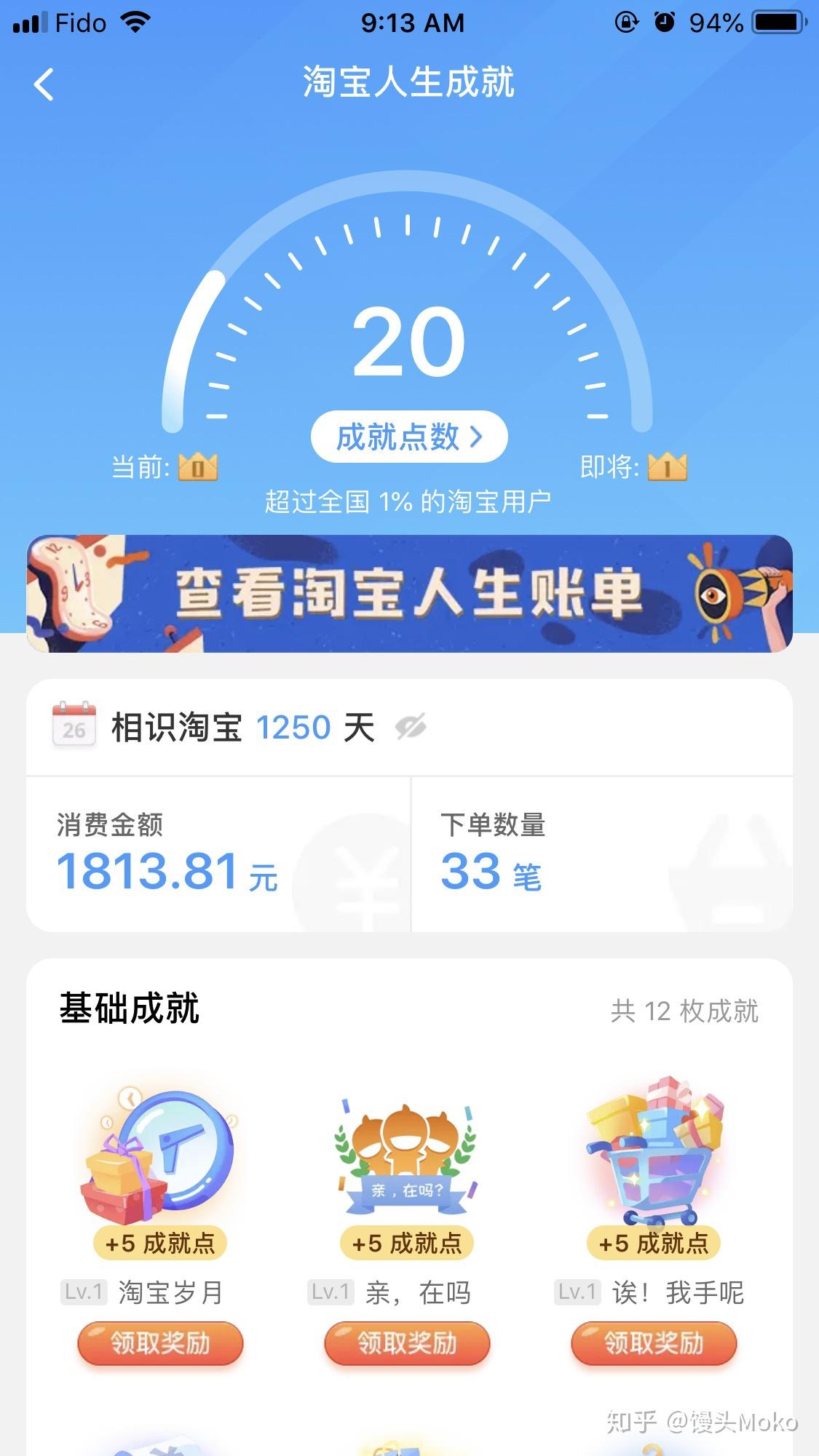Tap the achievement points gauge showing 20
819x1456 pixels.
pyautogui.click(x=409, y=342)
